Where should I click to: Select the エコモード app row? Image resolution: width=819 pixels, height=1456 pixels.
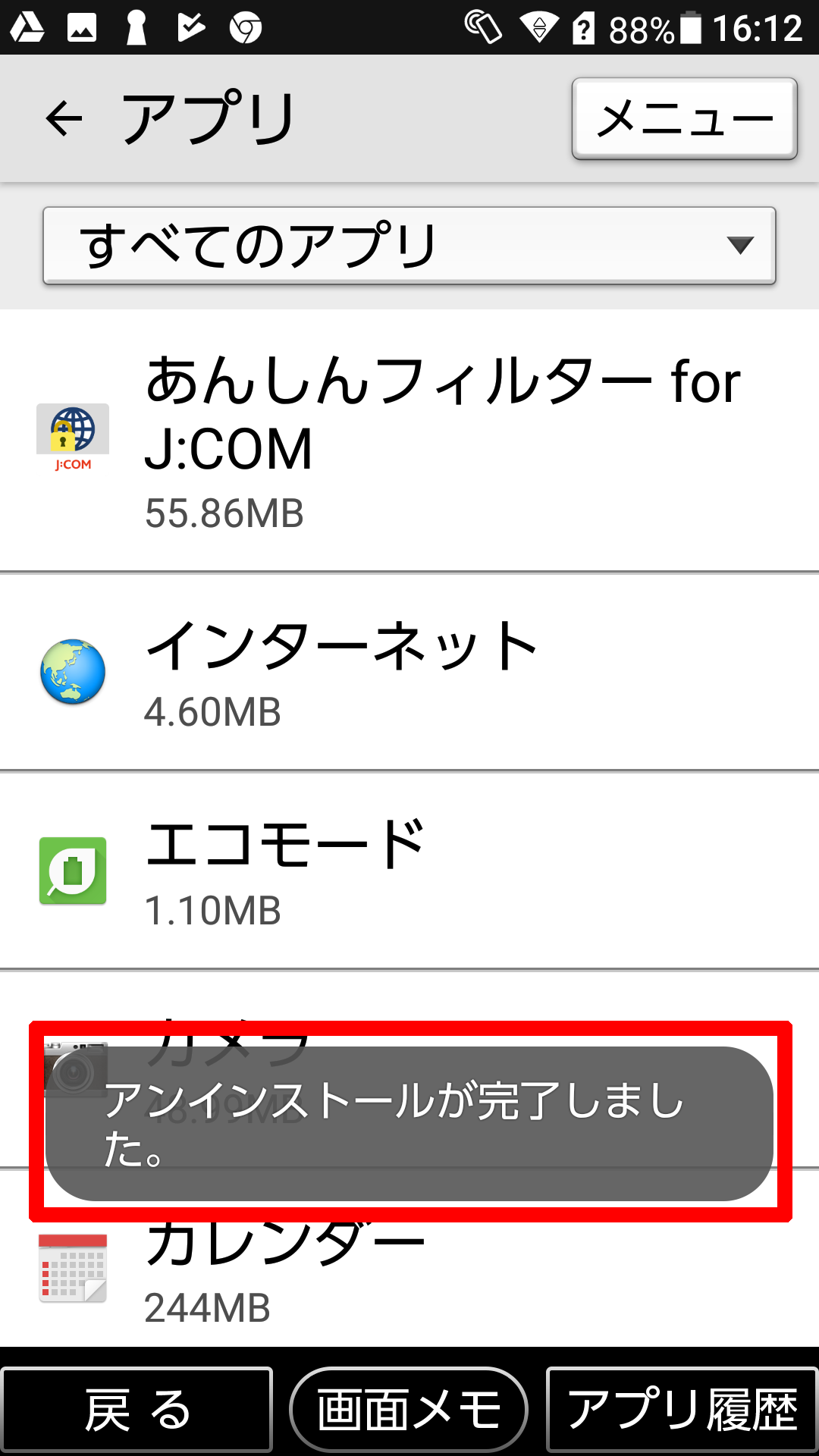[x=409, y=871]
